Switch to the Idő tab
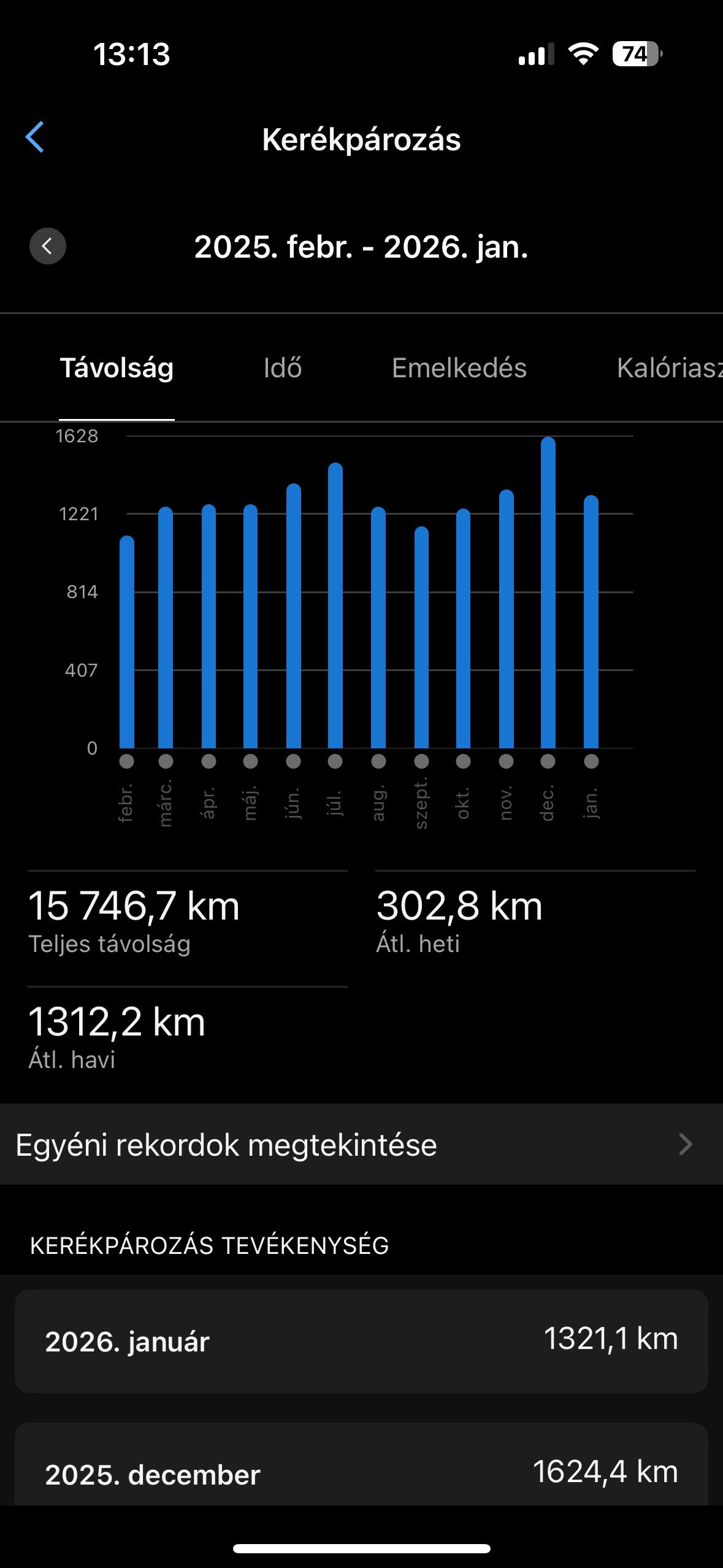This screenshot has width=723, height=1568. point(282,368)
